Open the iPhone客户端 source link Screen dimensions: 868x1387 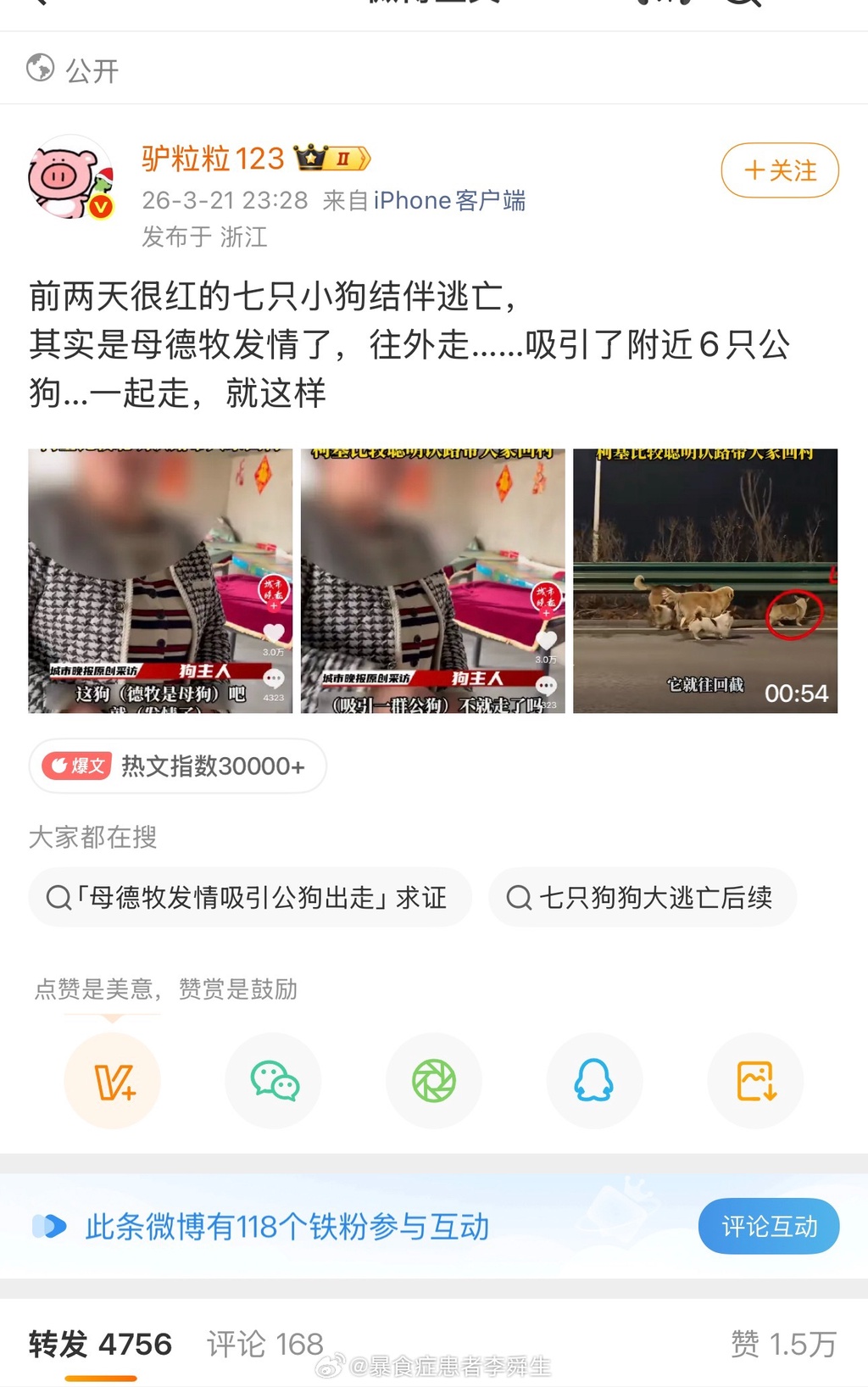click(449, 201)
